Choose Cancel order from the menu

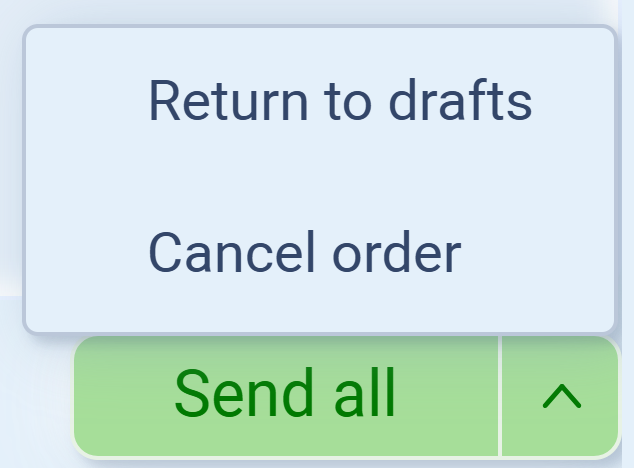coord(305,252)
